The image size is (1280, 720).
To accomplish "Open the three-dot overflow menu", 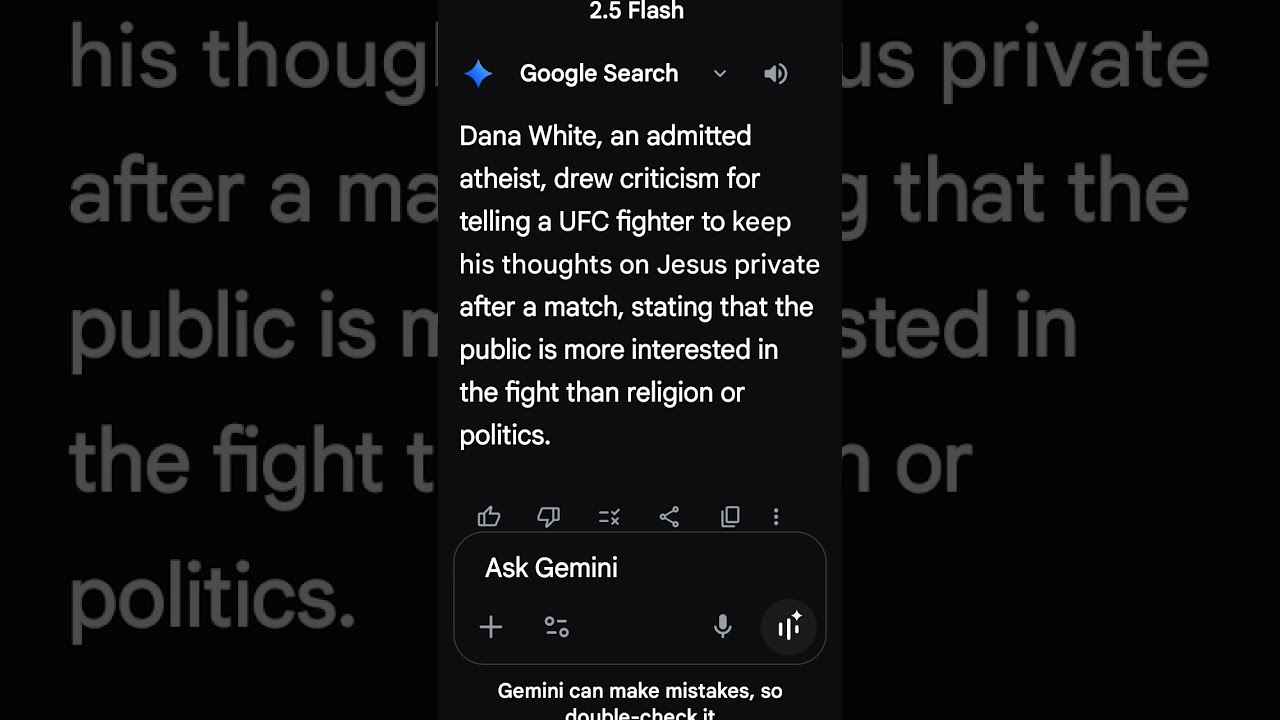I will (x=776, y=517).
